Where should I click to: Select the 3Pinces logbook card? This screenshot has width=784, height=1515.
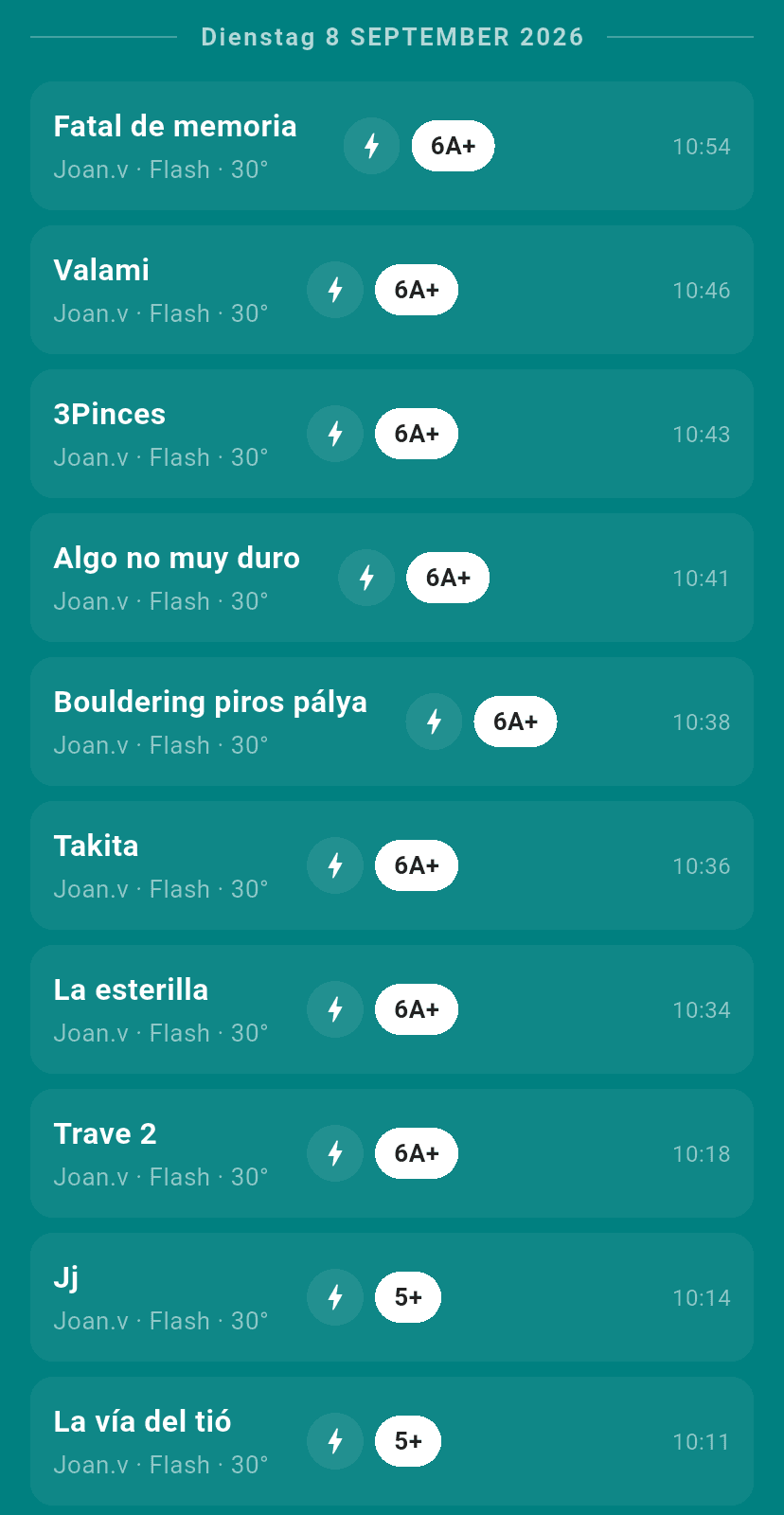click(x=392, y=434)
